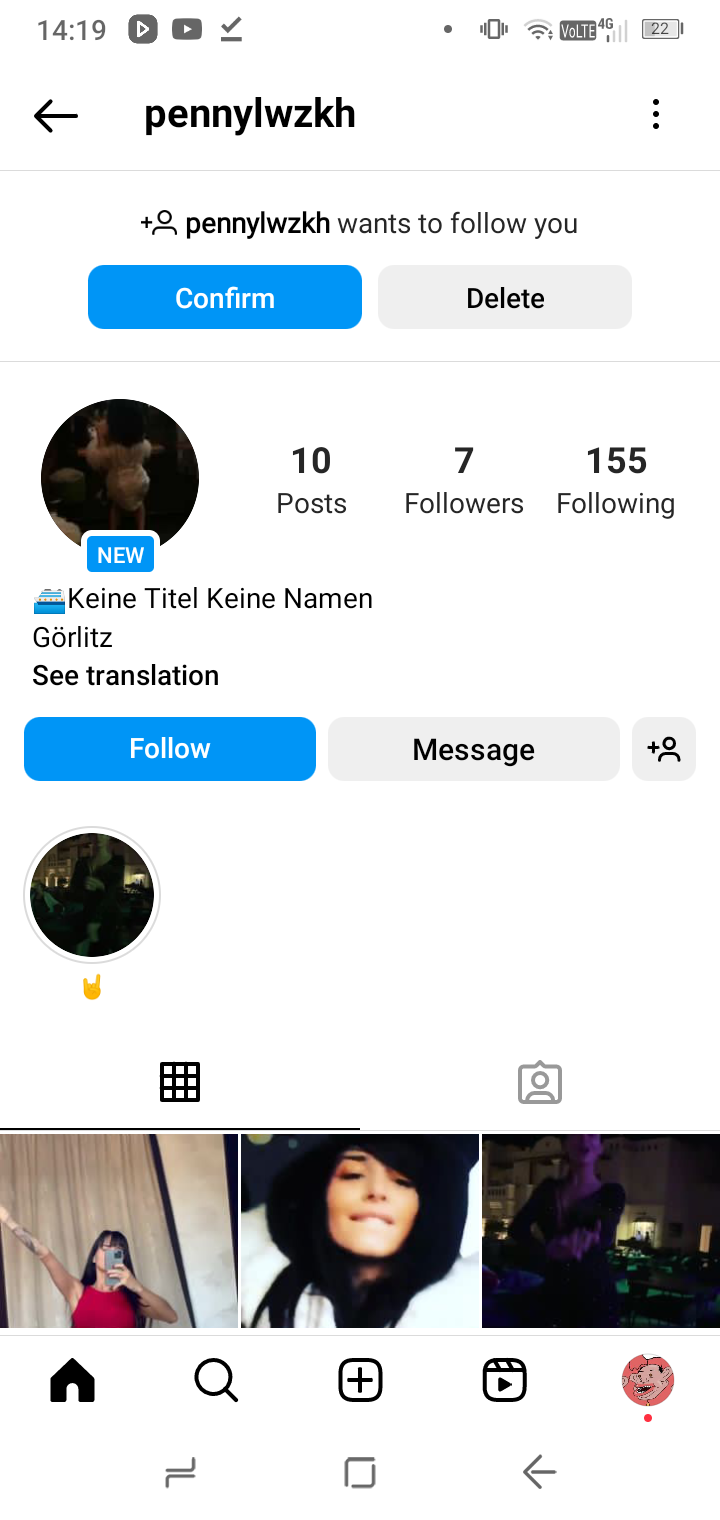Open the three-dot overflow menu
This screenshot has width=720, height=1520.
click(656, 115)
